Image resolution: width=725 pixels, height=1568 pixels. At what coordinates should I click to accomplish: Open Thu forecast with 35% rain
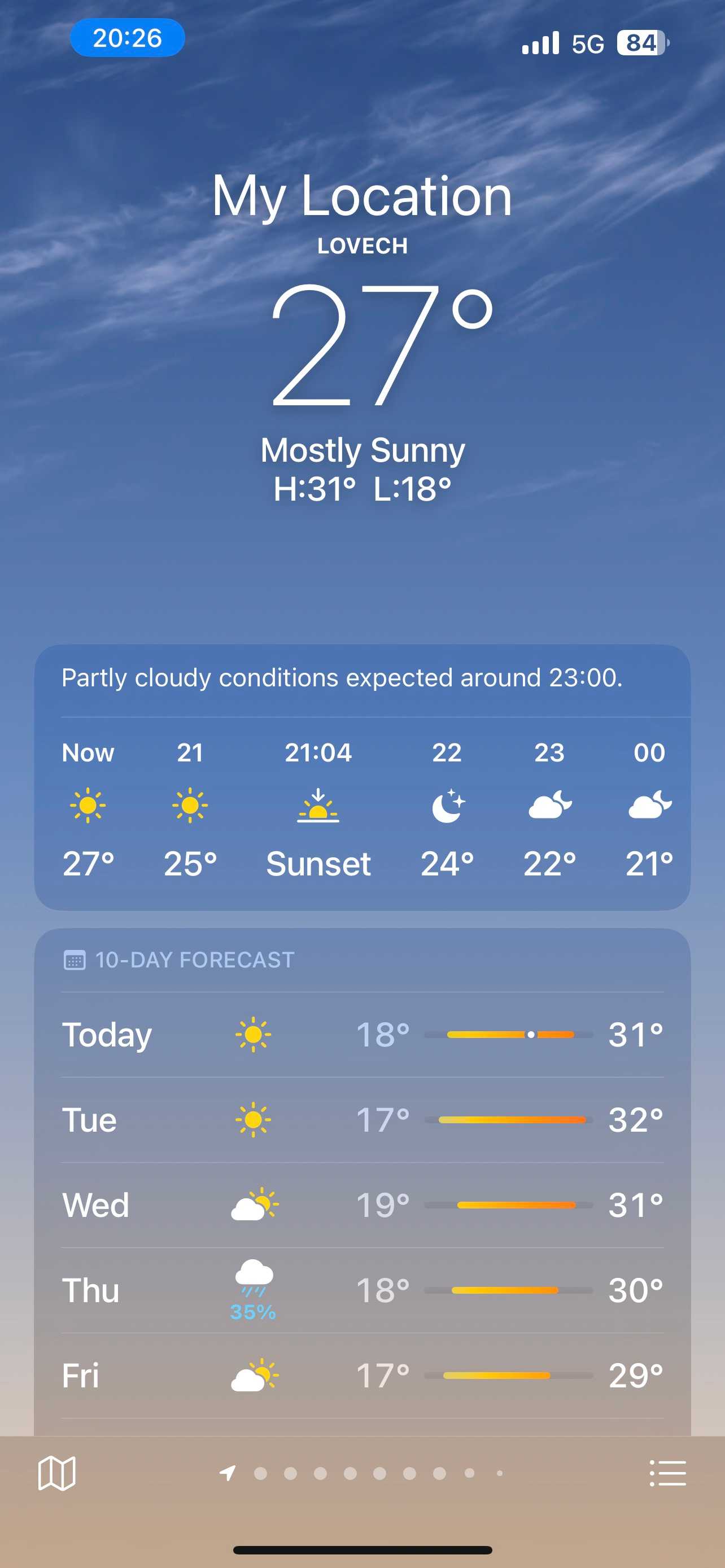[x=362, y=1290]
